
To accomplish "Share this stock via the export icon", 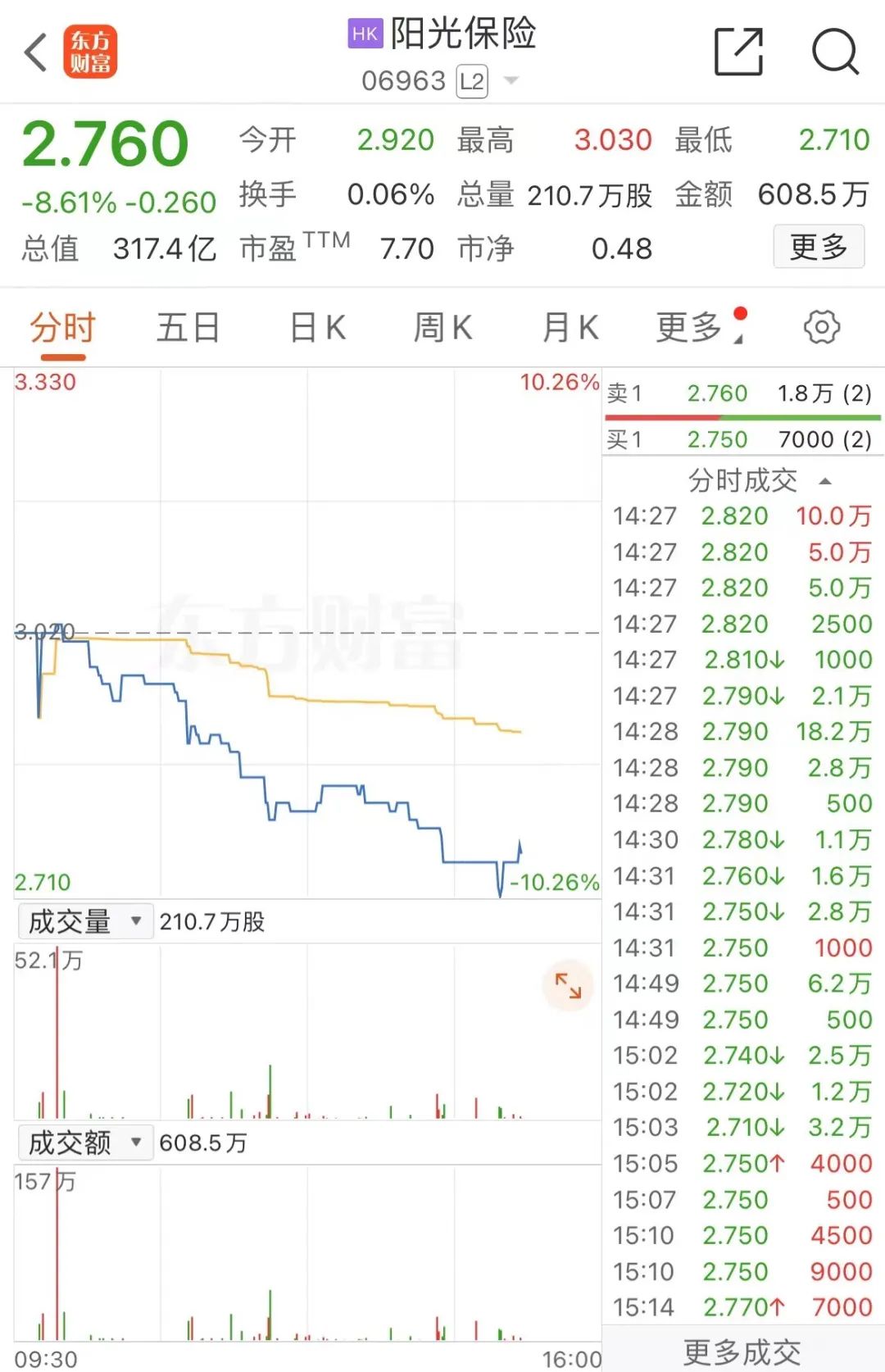I will pyautogui.click(x=738, y=51).
